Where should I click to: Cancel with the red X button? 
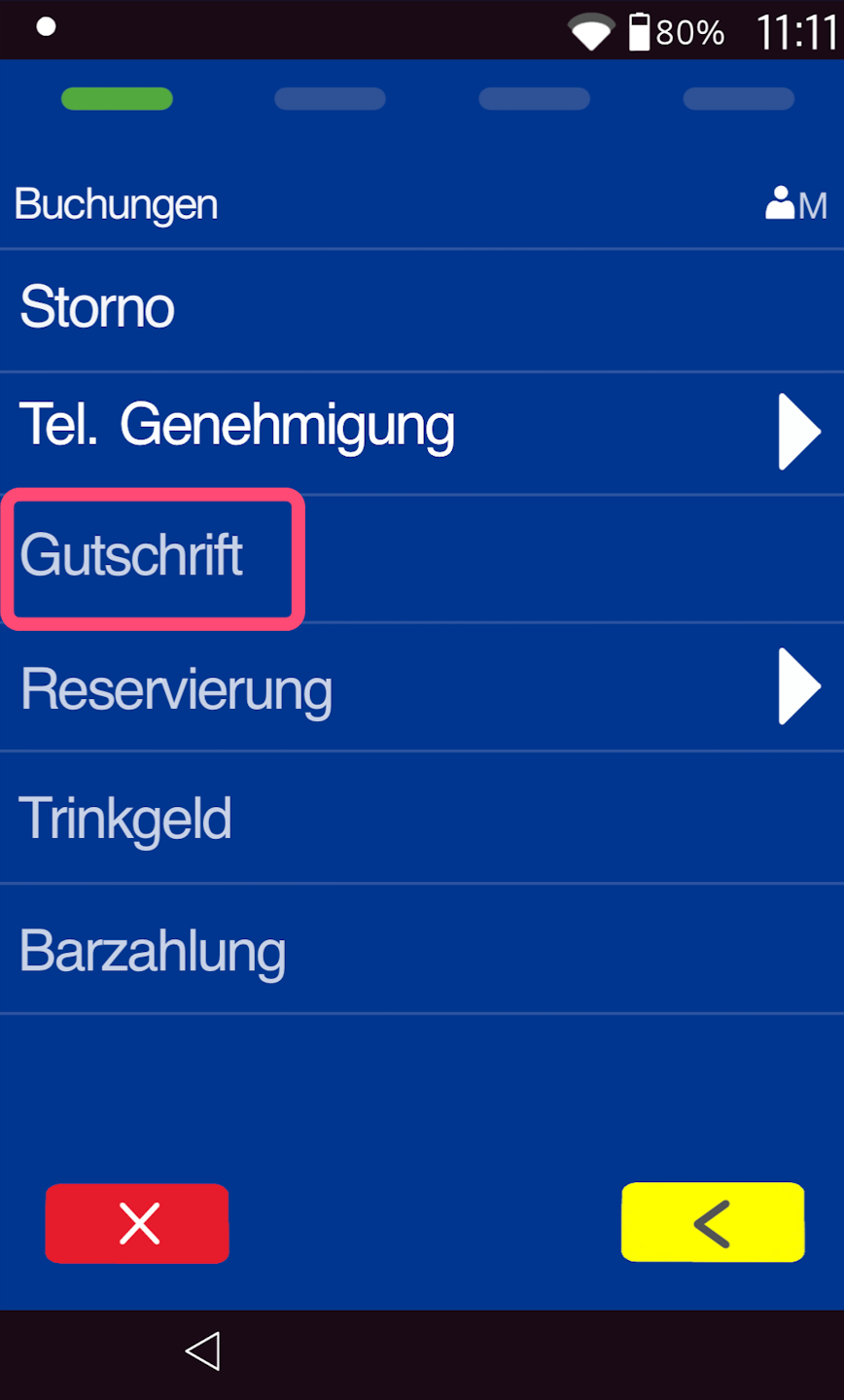pos(137,1223)
